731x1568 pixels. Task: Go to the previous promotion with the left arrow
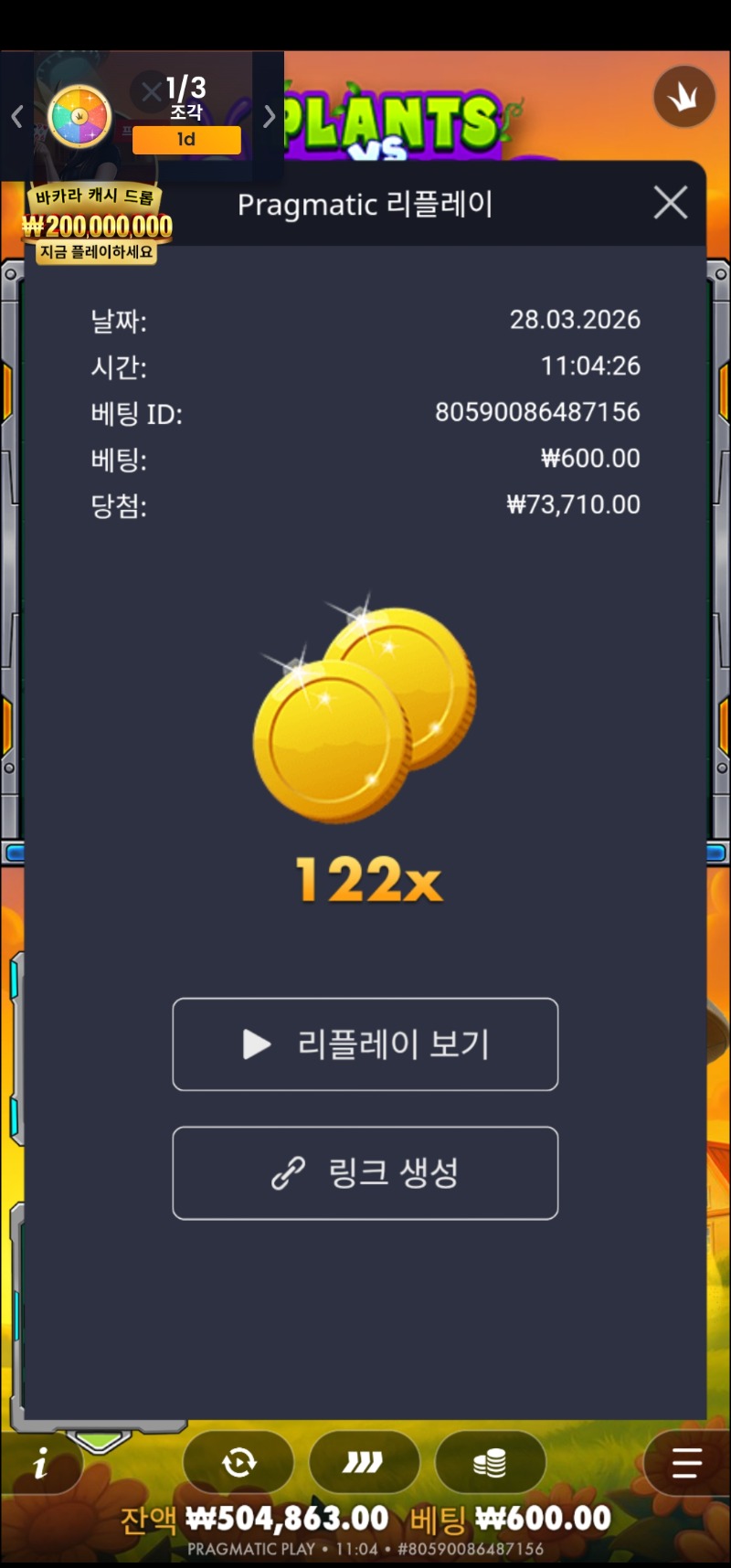point(16,116)
